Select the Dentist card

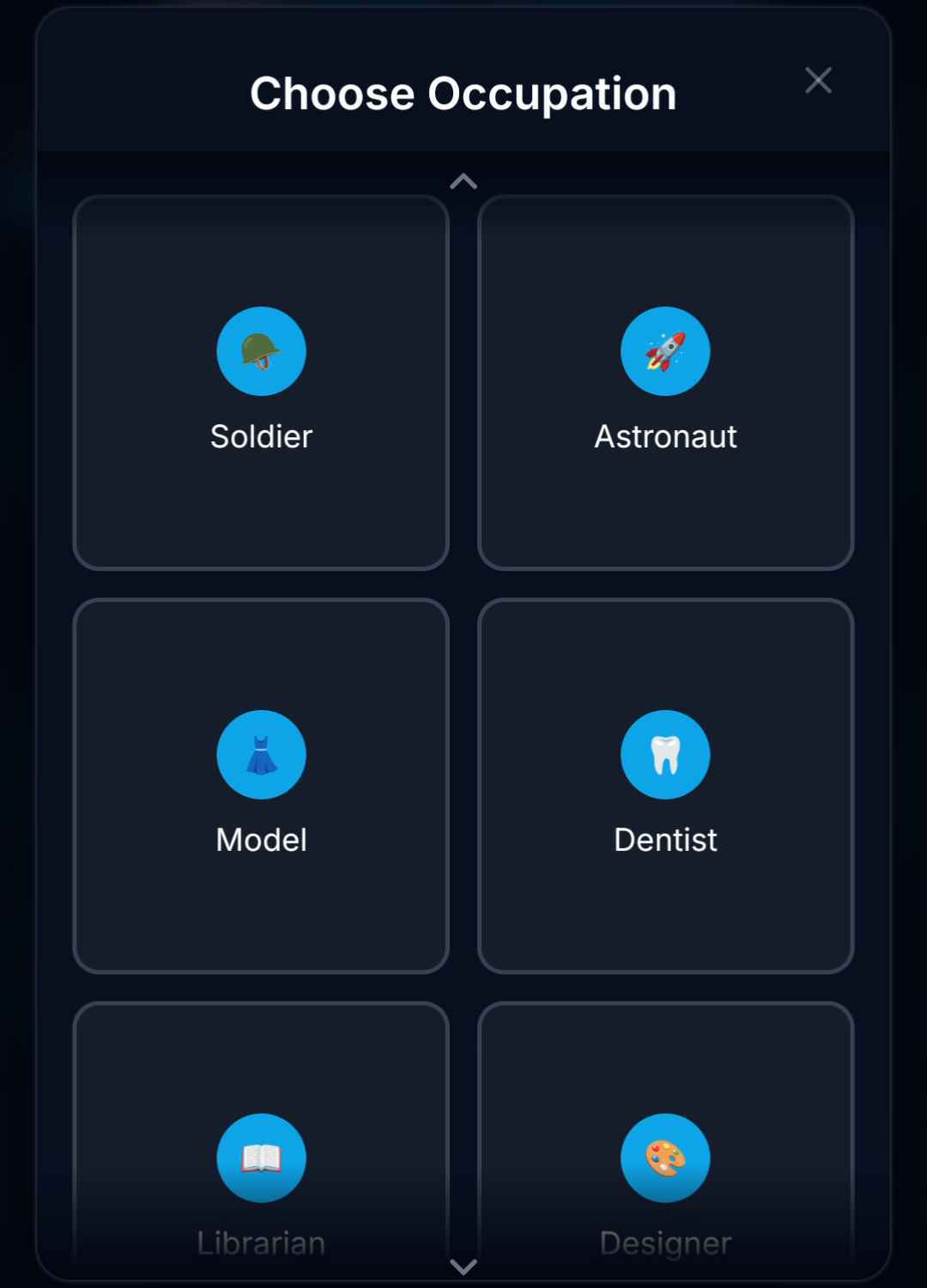tap(665, 786)
